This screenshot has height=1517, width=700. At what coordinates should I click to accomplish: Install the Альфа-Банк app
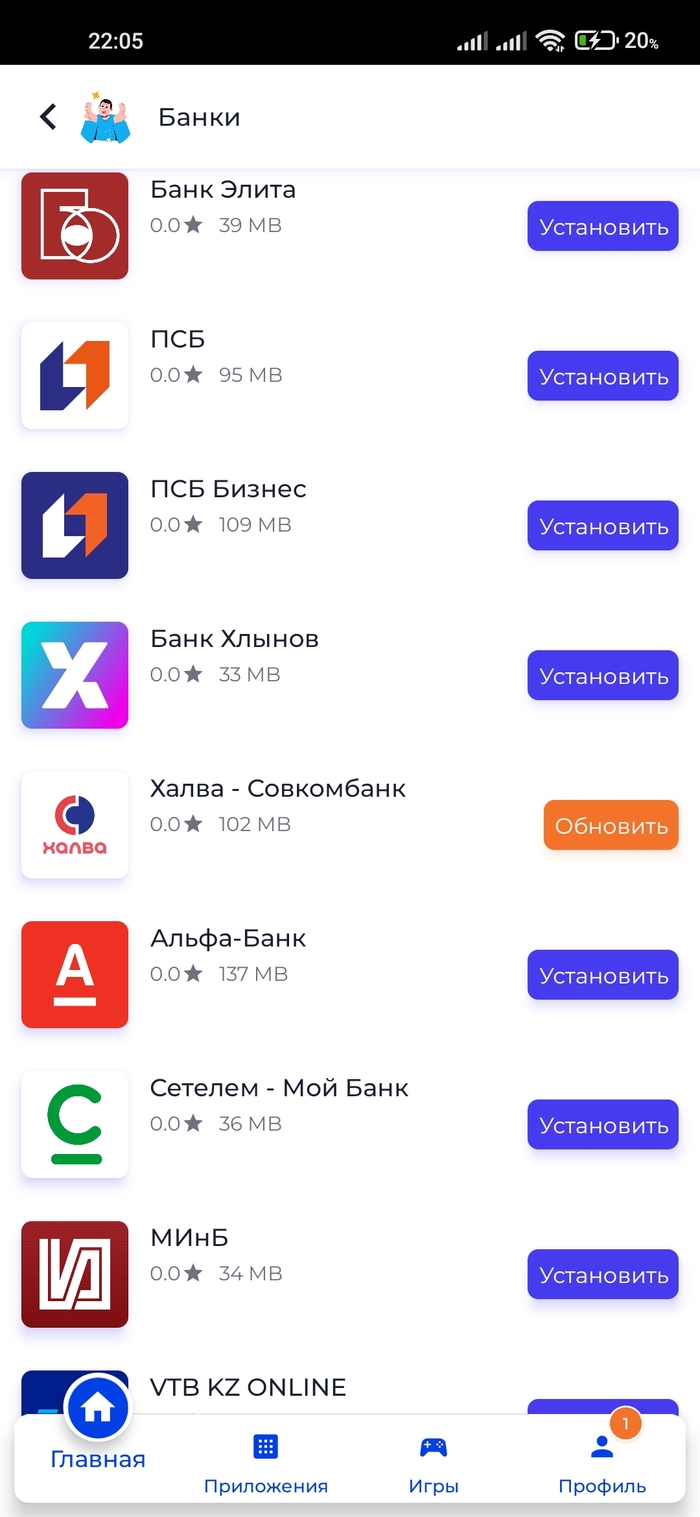603,976
